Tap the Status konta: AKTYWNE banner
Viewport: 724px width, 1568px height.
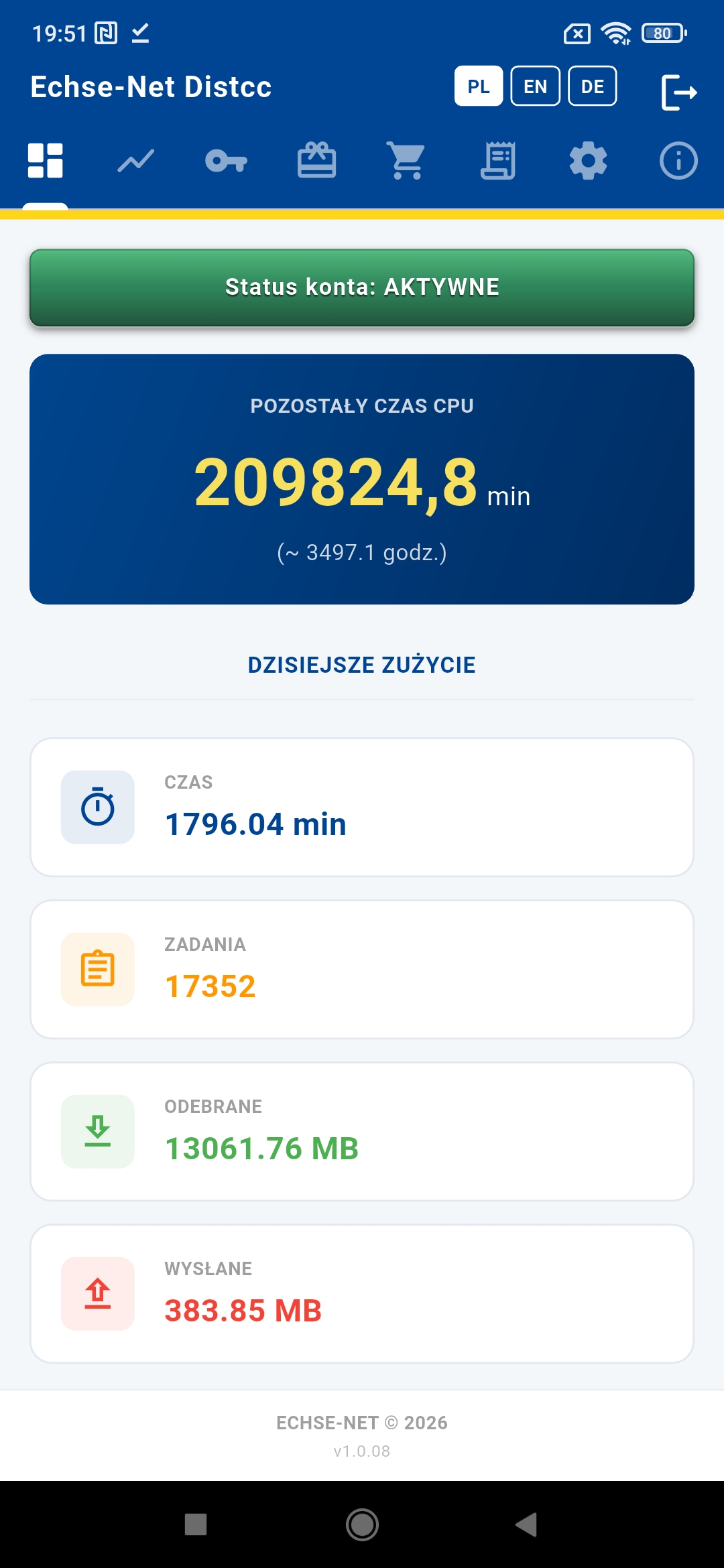point(362,287)
